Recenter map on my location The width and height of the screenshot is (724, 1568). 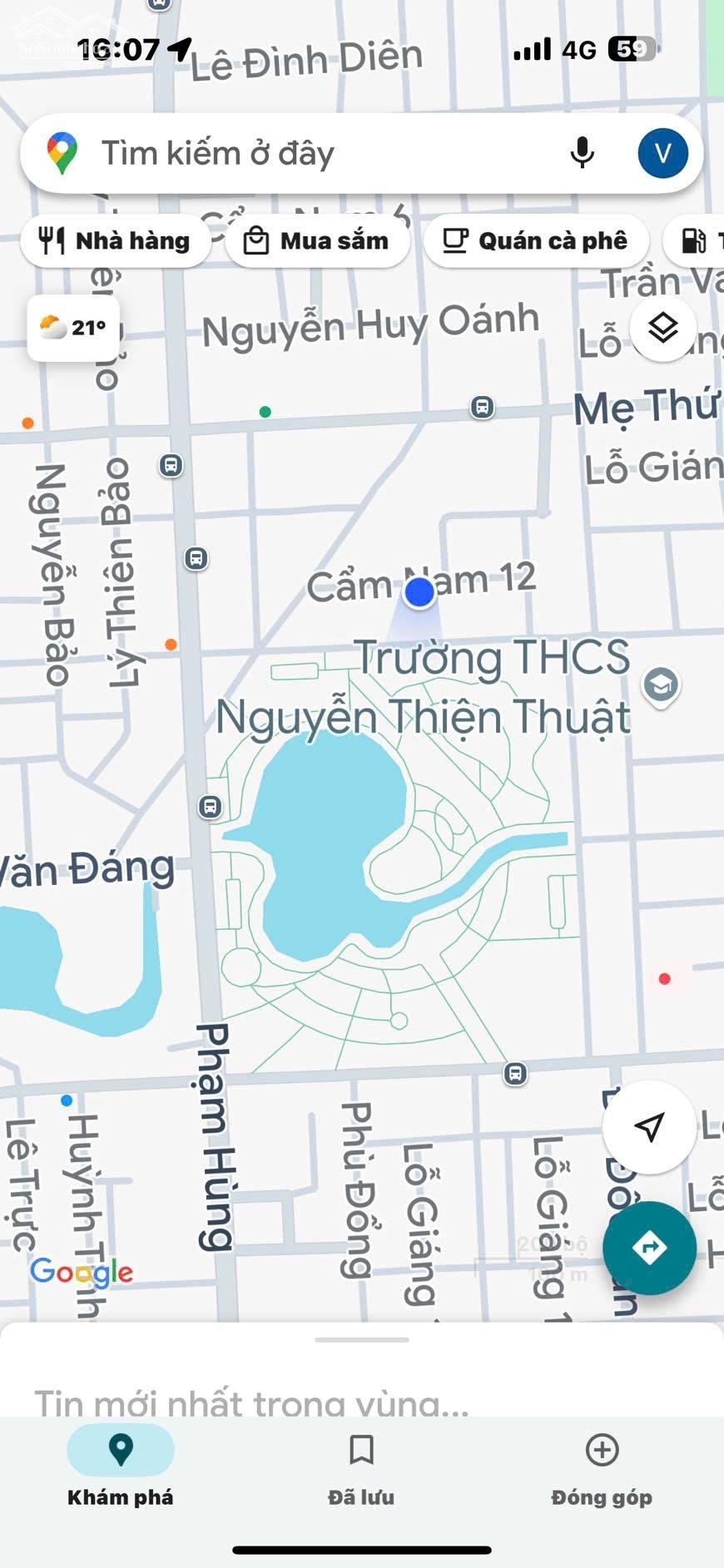click(649, 1126)
